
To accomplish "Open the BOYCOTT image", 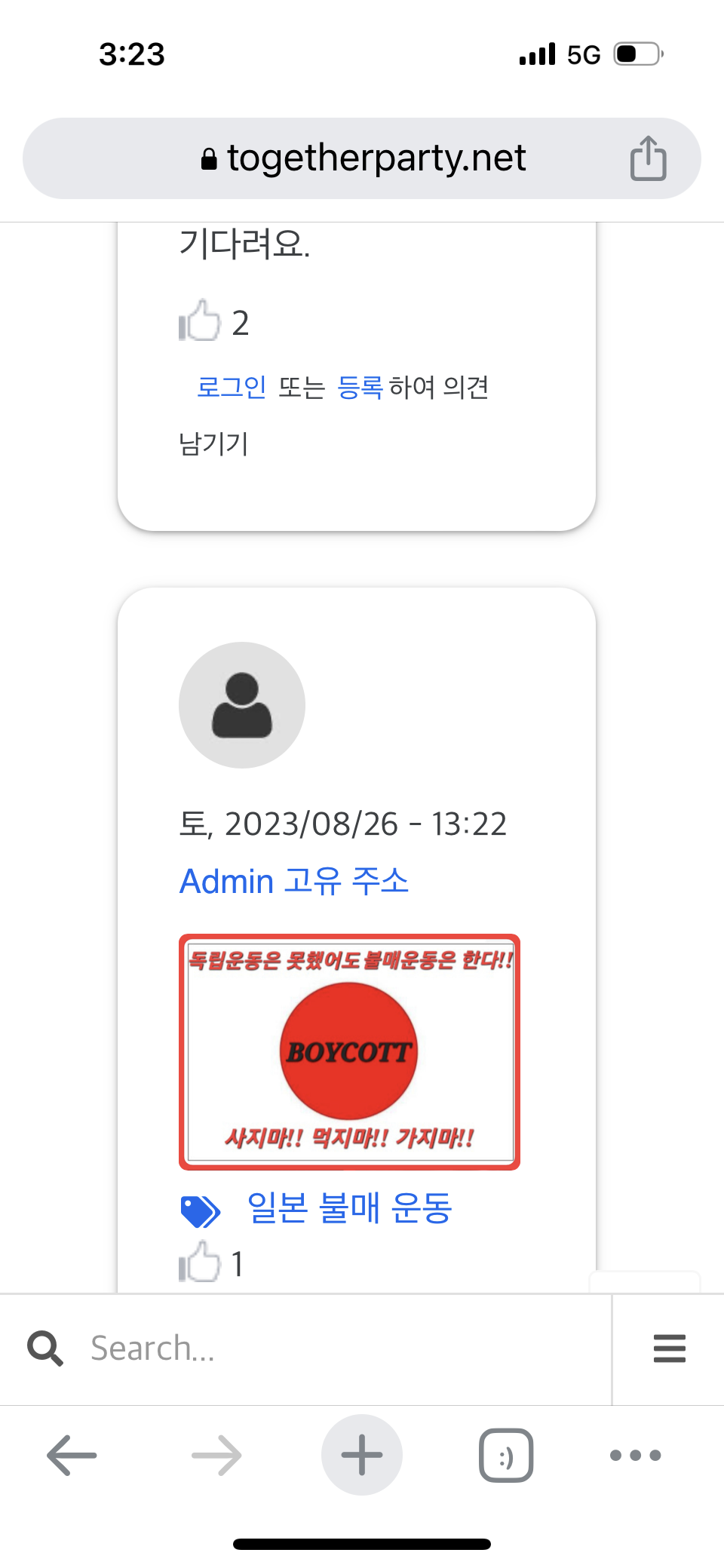I will coord(349,1052).
